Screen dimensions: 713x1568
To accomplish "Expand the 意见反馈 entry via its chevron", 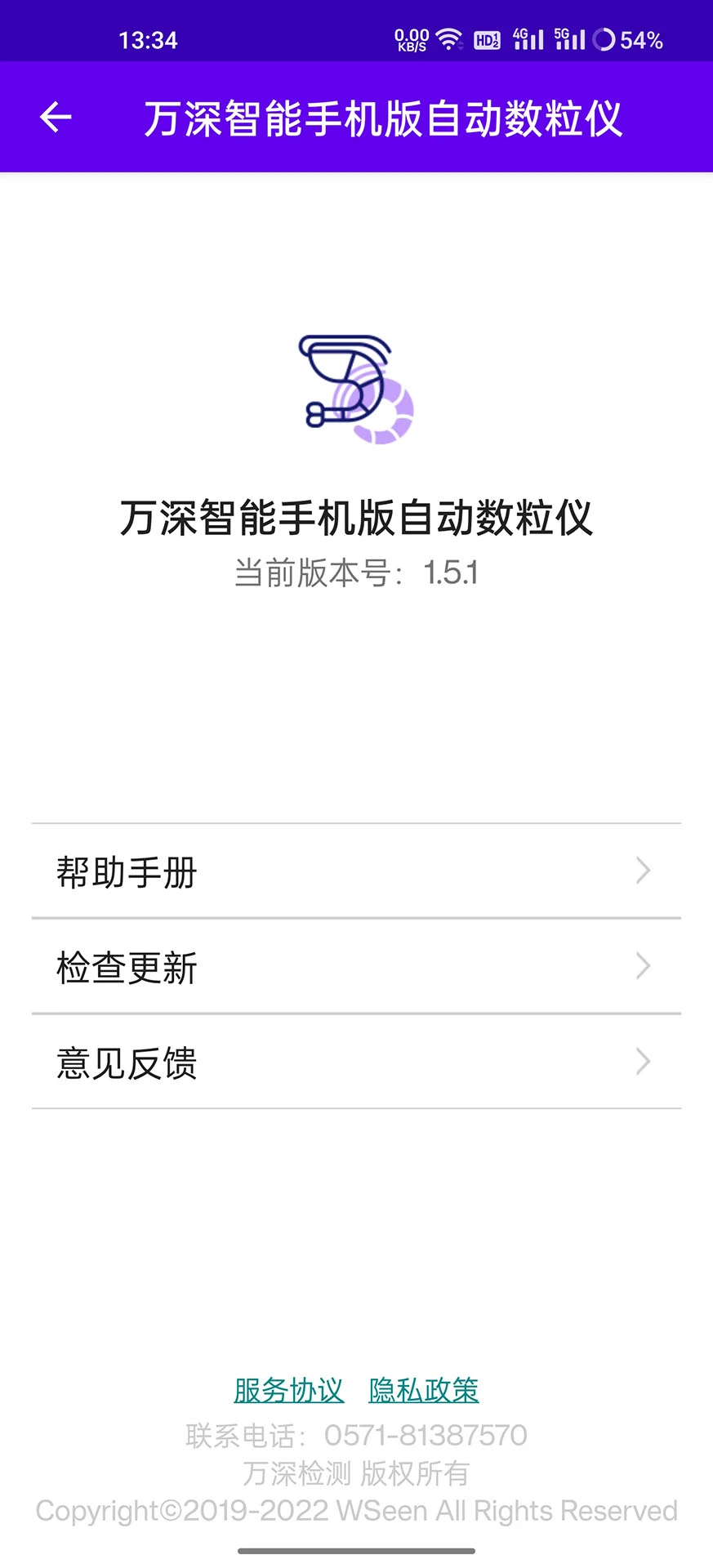I will coord(642,1062).
